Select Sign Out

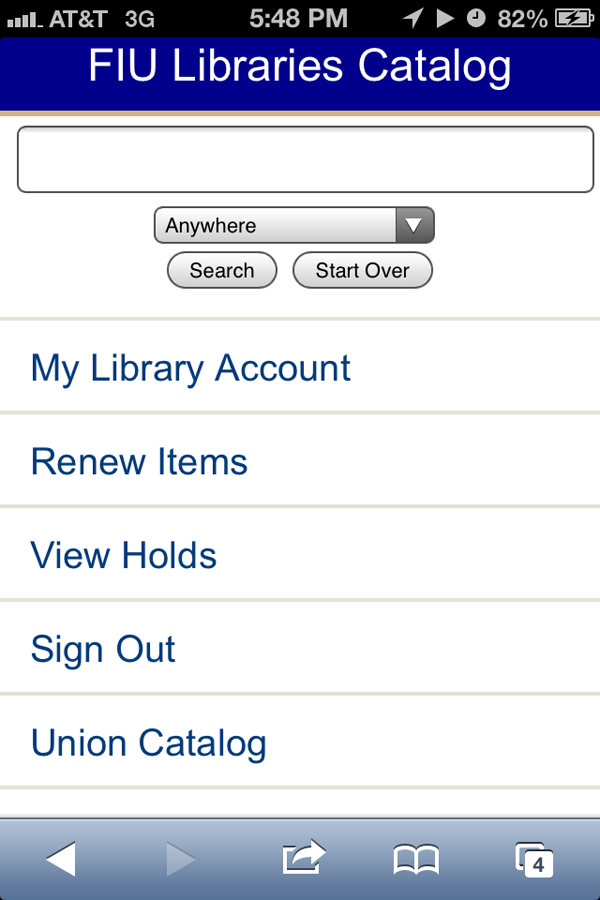(103, 649)
